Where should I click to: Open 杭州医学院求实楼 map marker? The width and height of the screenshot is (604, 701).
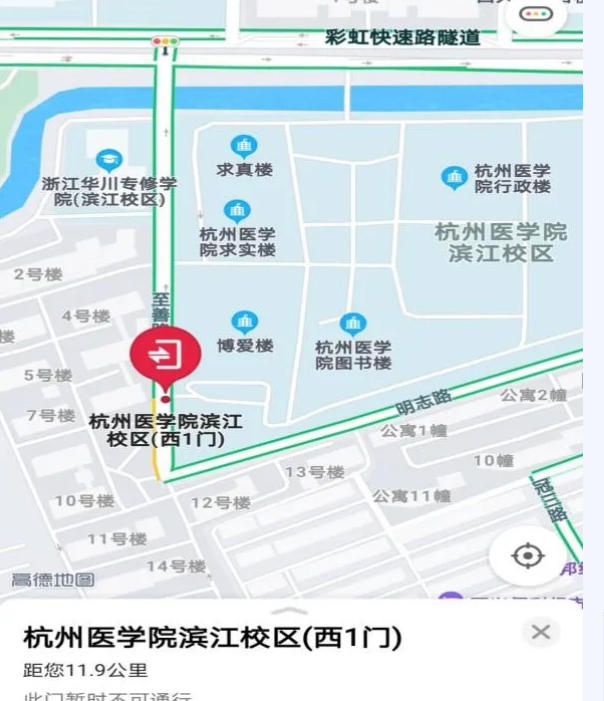237,211
